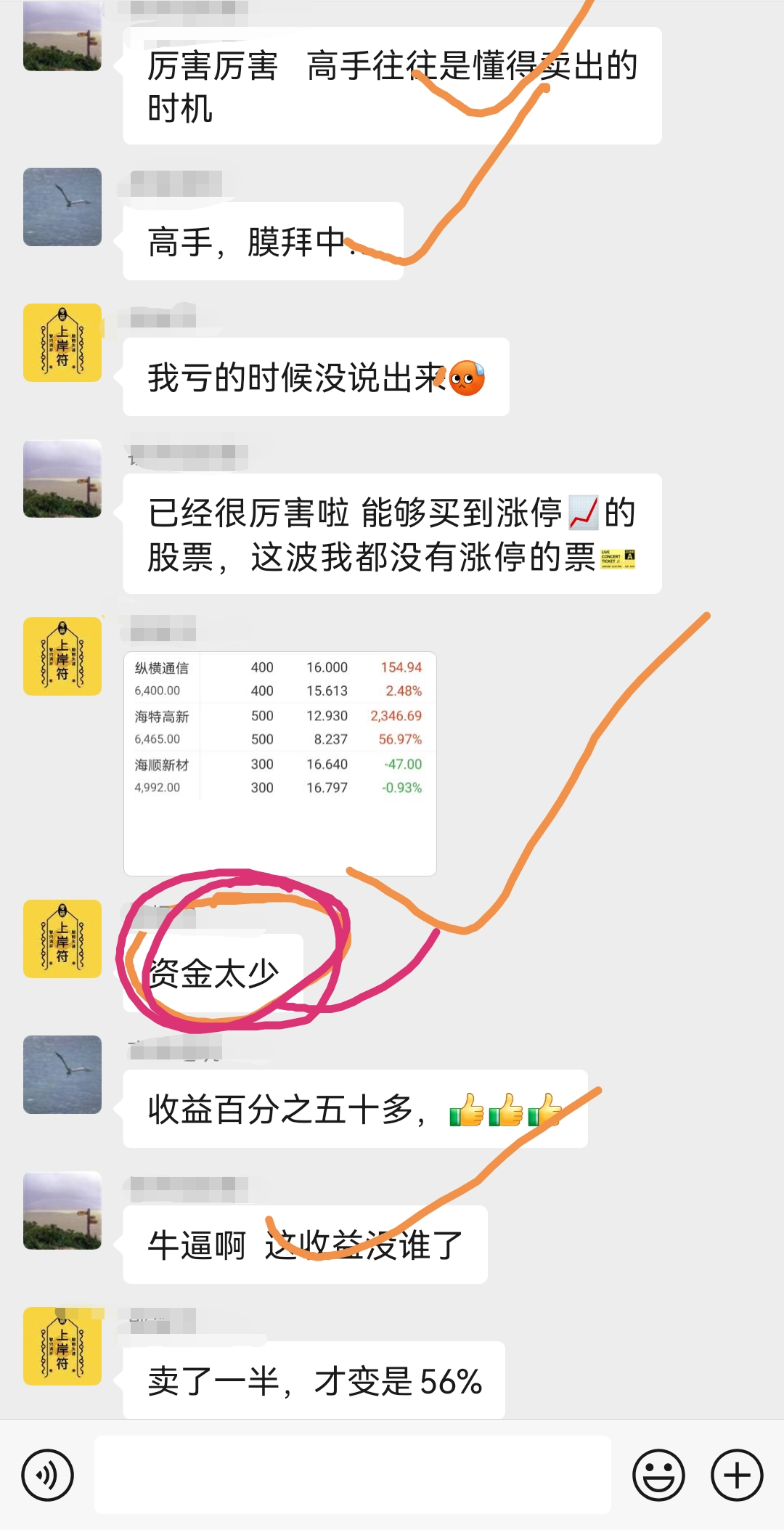Open the plus attachments menu
Screen dimensions: 784x1530
tap(737, 1476)
